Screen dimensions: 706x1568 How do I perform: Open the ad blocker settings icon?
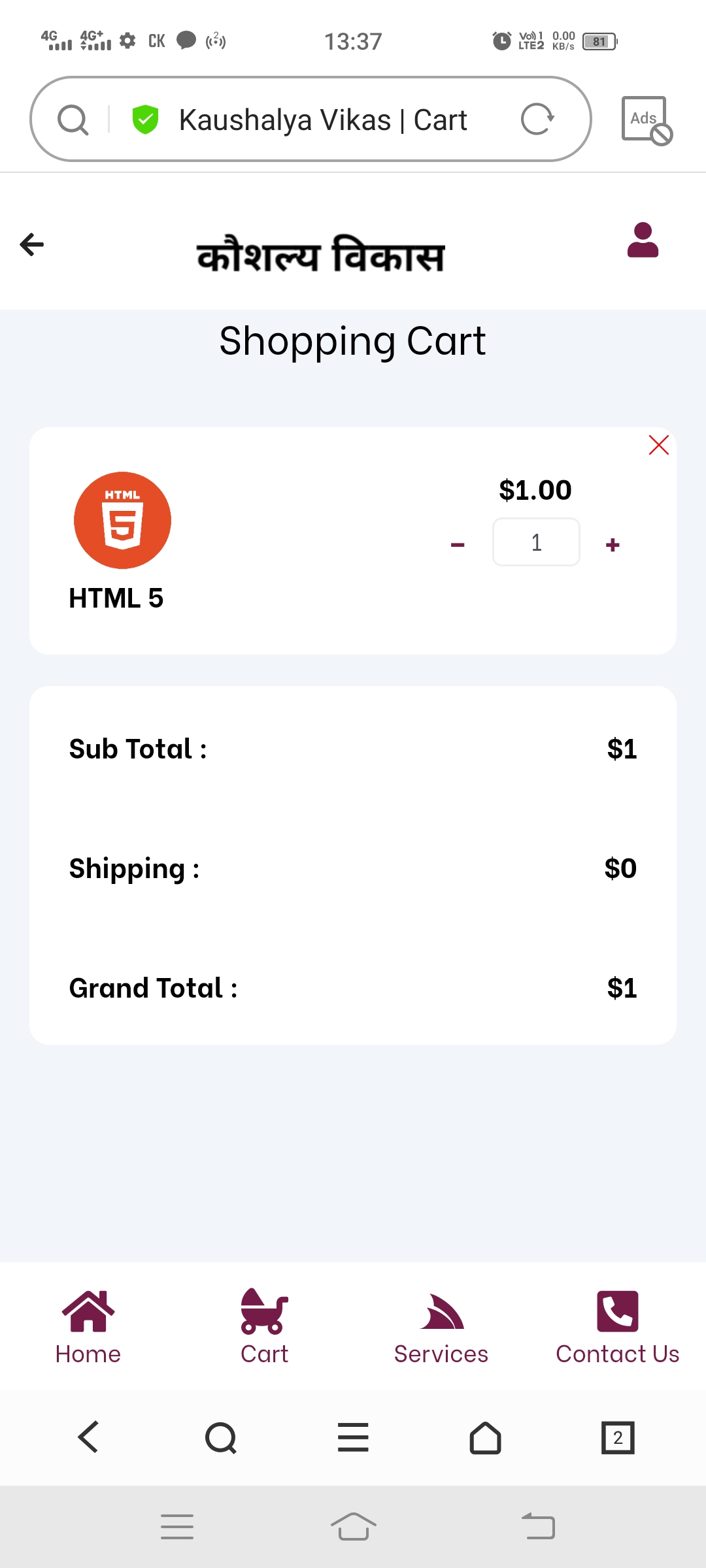(647, 120)
